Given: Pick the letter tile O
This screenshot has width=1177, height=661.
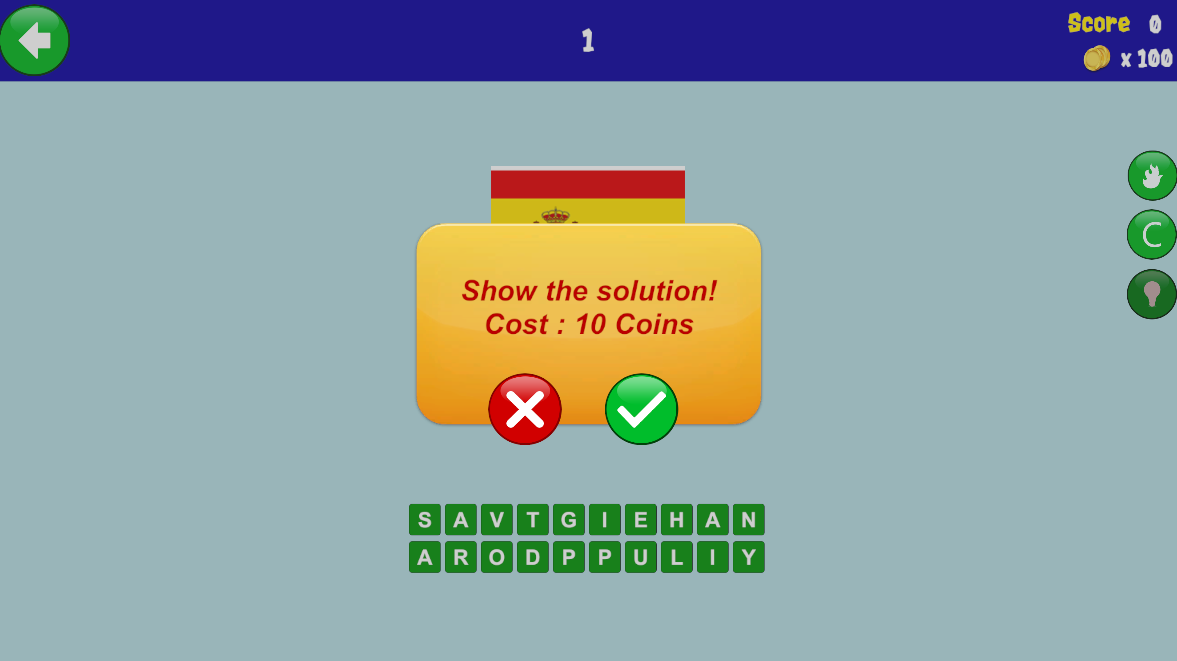Looking at the screenshot, I should [497, 557].
